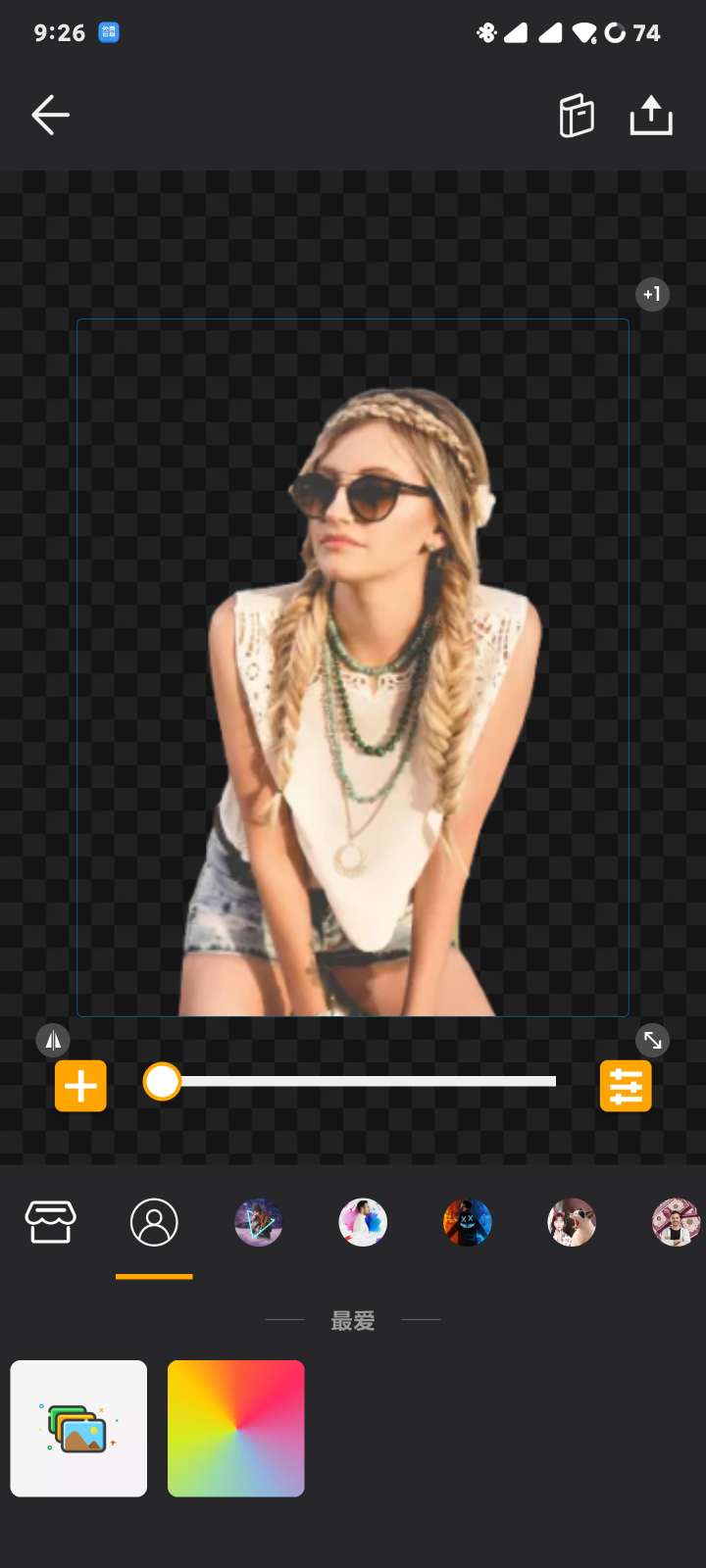Select the favorites profile tab
Image resolution: width=706 pixels, height=1568 pixels.
coord(154,1223)
